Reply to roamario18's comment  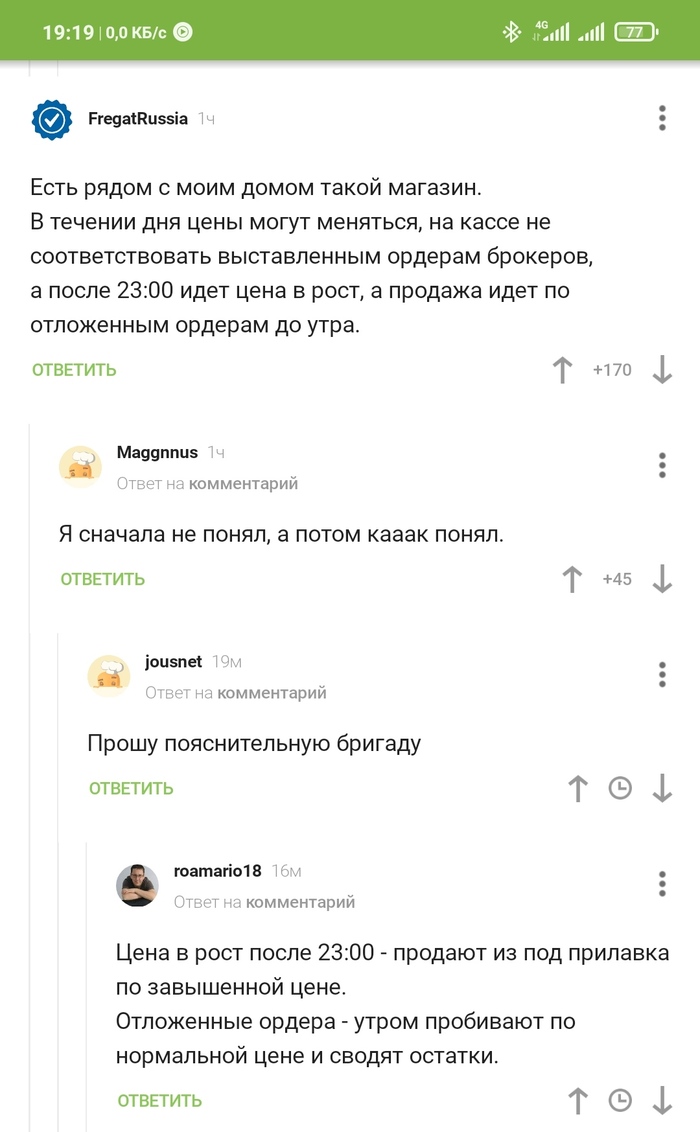click(159, 1101)
